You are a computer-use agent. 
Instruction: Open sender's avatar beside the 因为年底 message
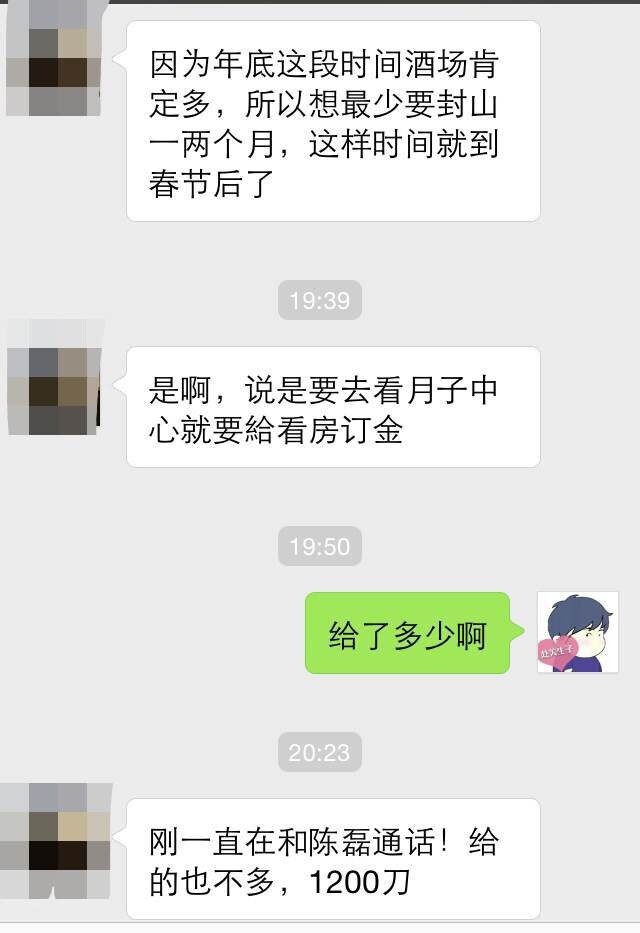(55, 60)
